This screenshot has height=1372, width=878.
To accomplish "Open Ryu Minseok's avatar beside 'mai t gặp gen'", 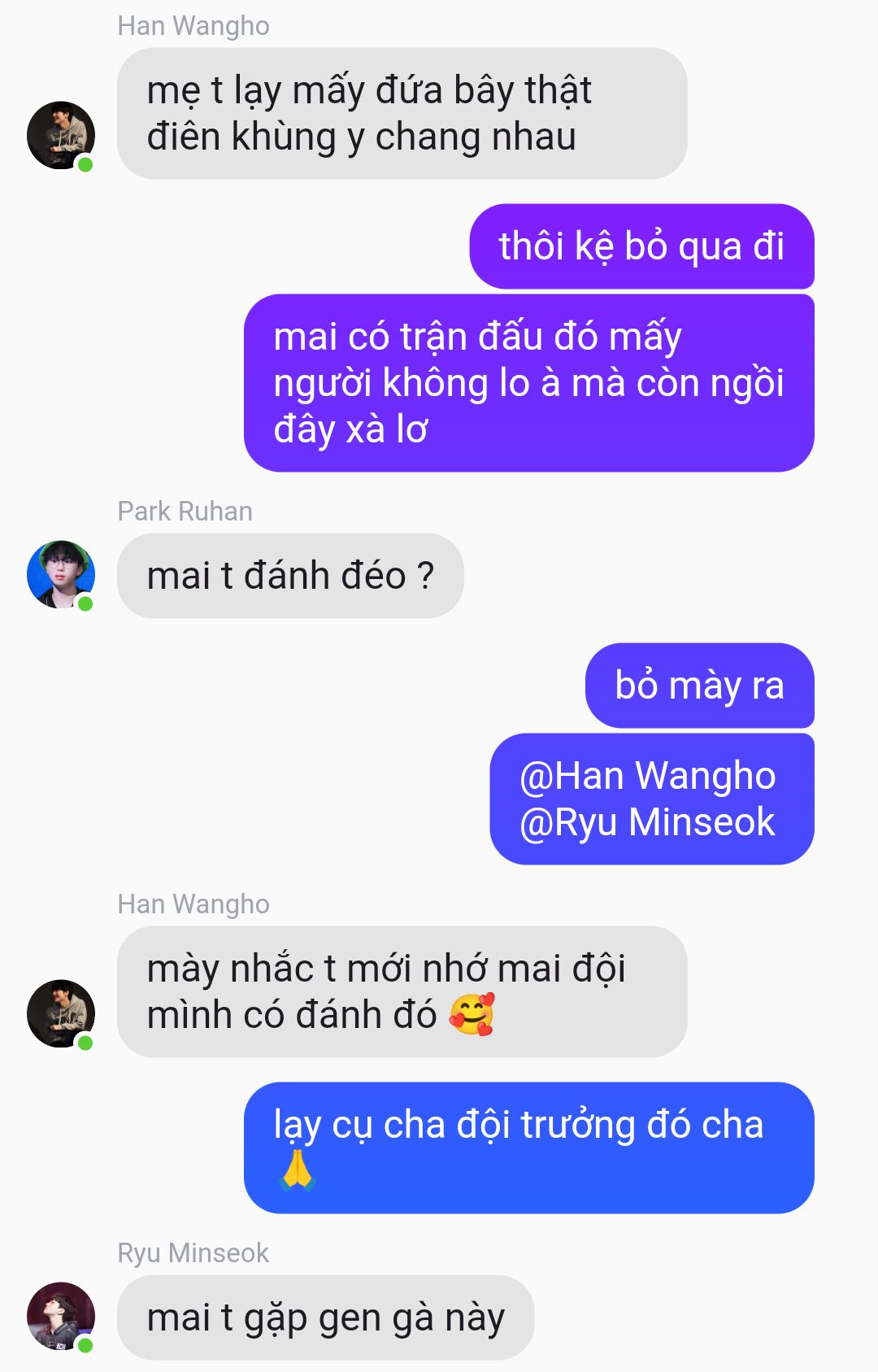I will point(61,1316).
